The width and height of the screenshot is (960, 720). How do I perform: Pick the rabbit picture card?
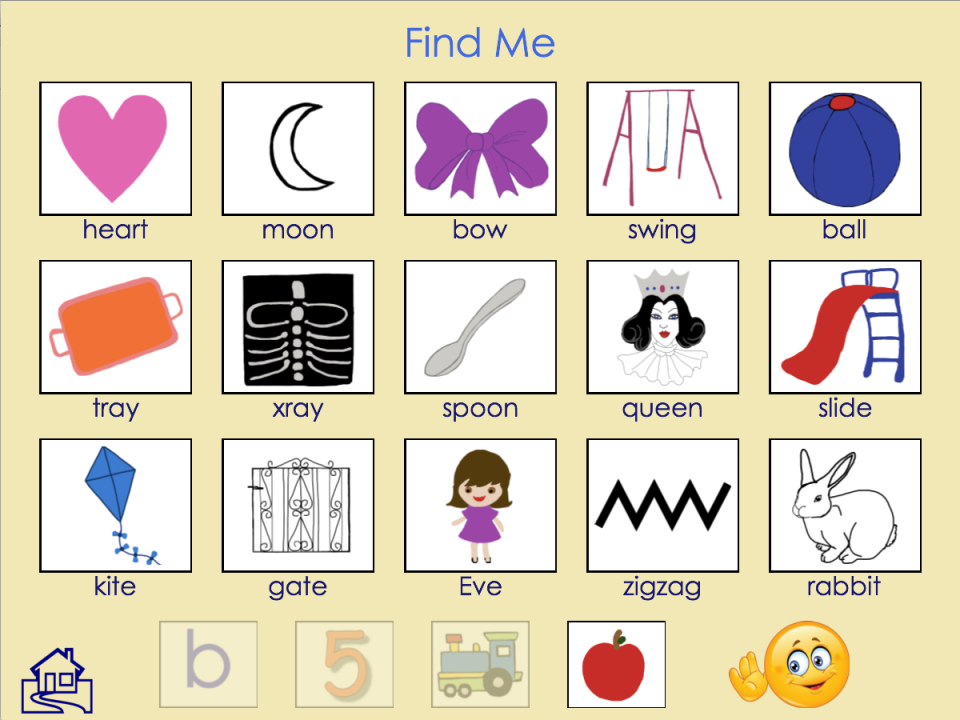[844, 505]
